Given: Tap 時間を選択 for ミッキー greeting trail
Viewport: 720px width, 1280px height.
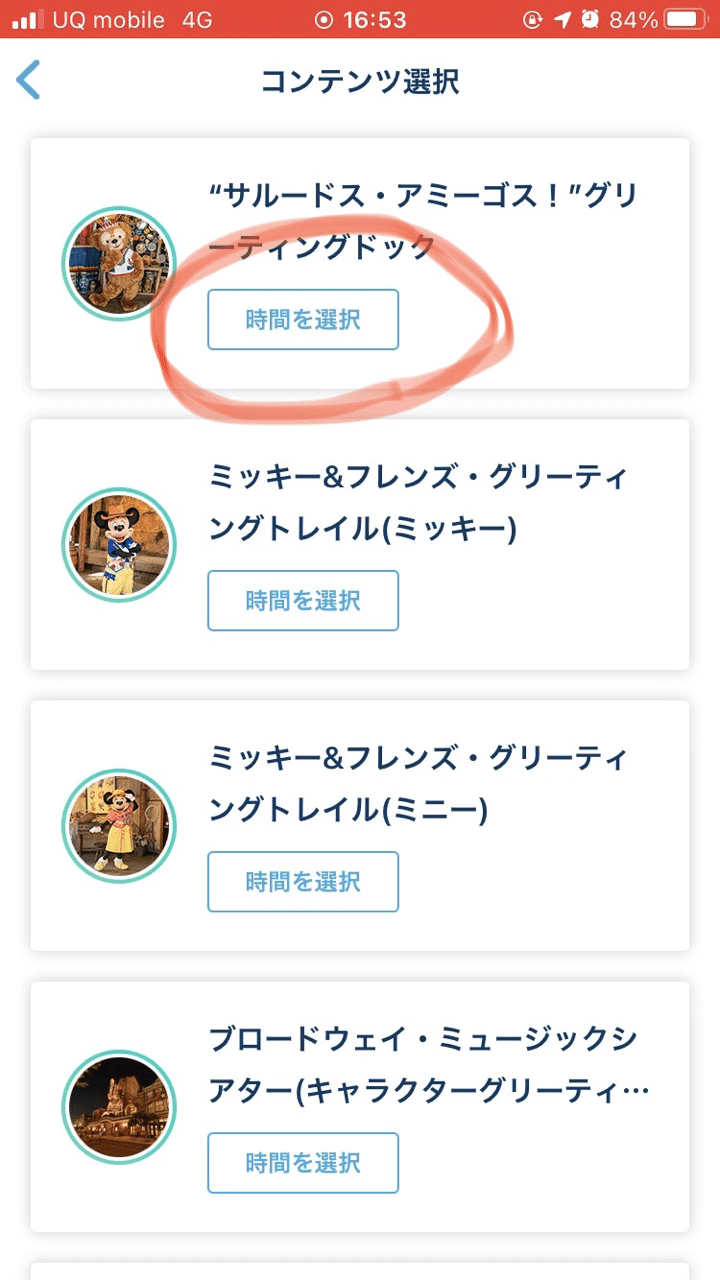Looking at the screenshot, I should pos(303,601).
